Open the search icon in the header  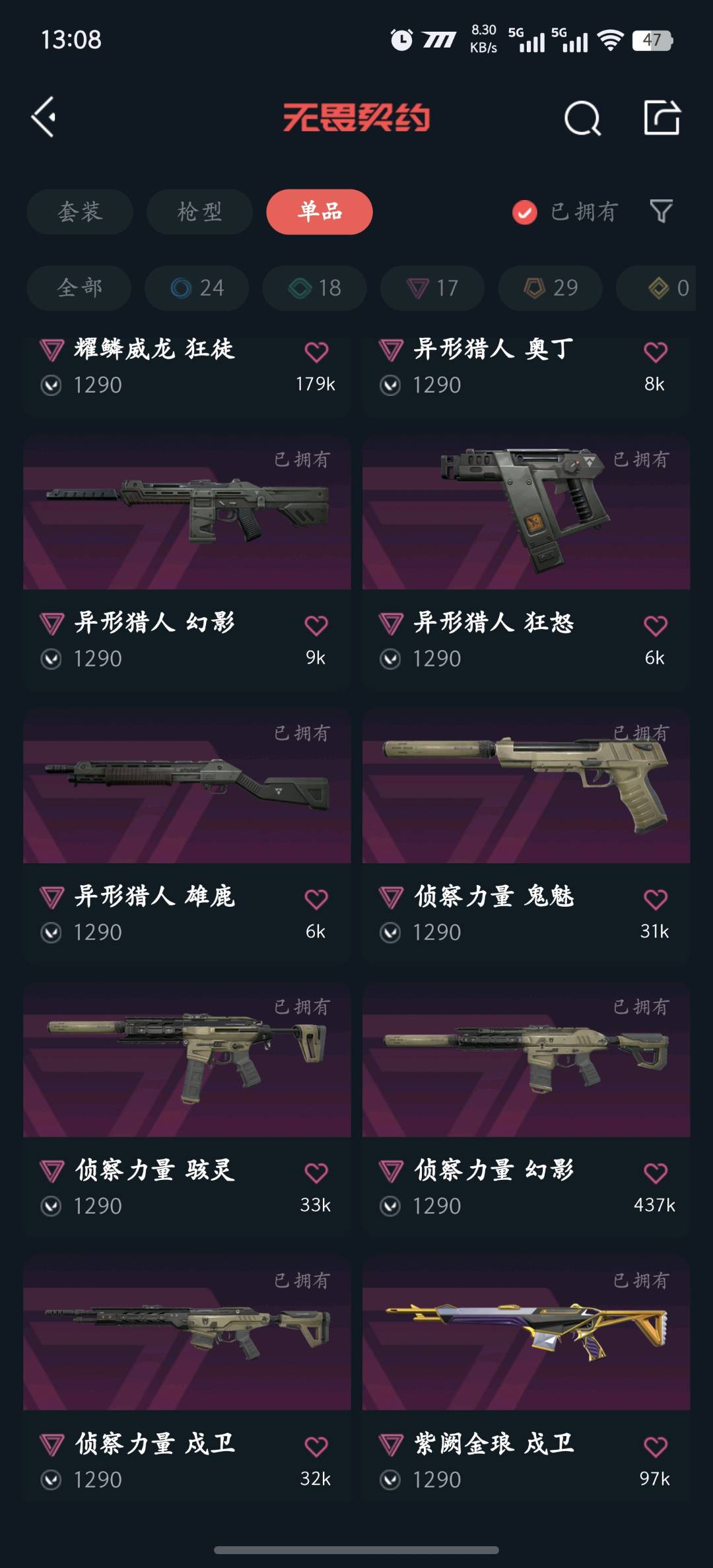(x=582, y=119)
